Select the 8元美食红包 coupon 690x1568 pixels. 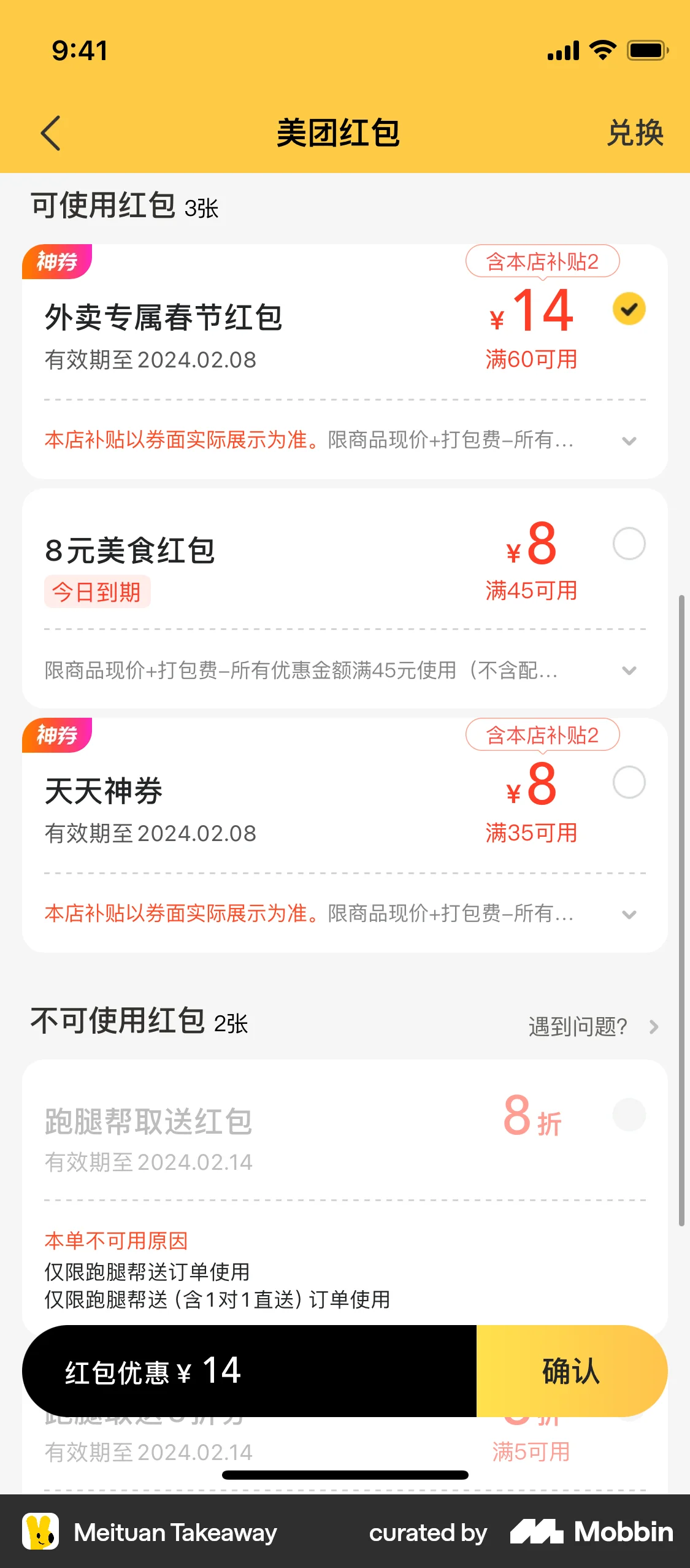(x=629, y=544)
